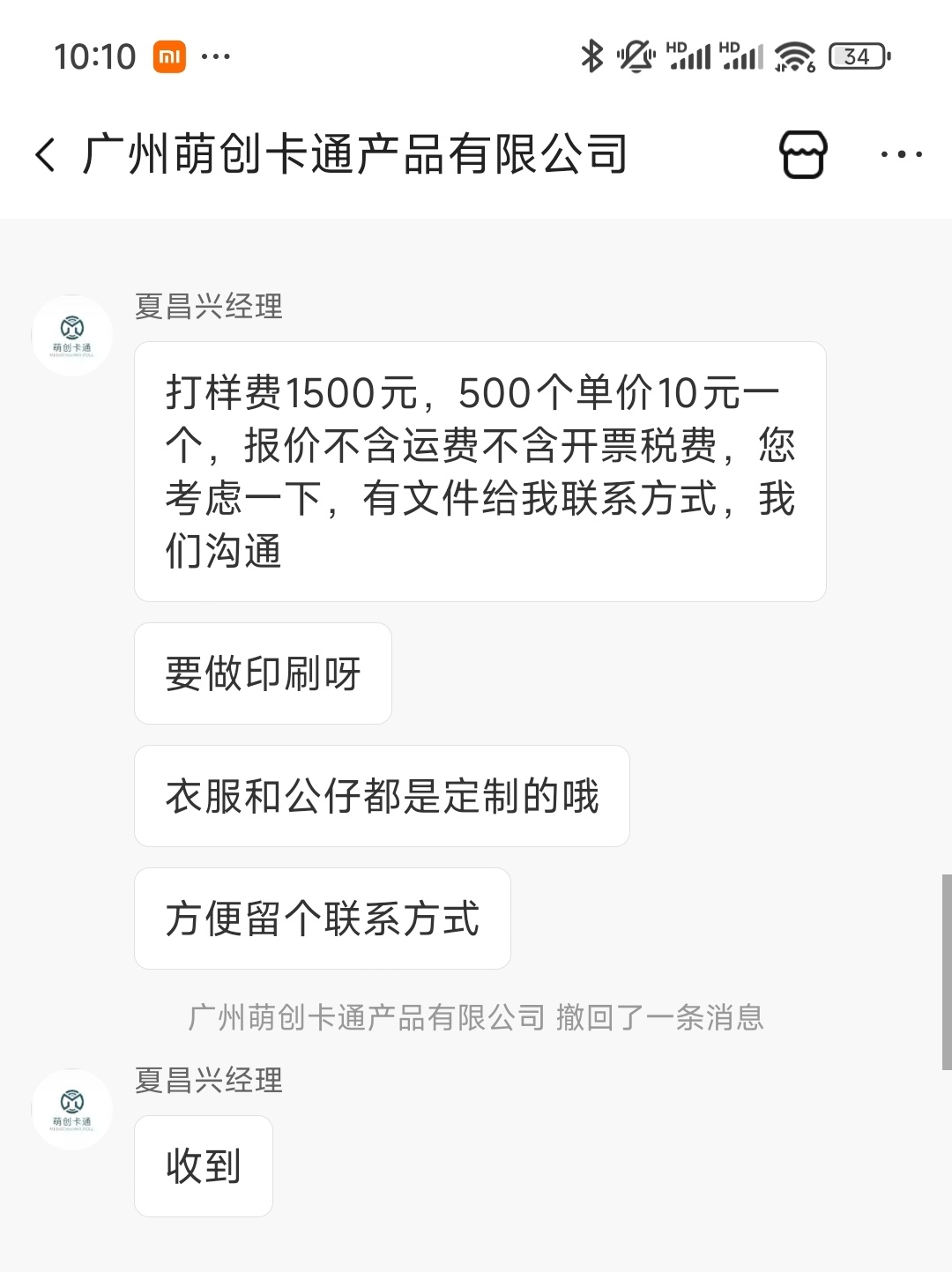
Task: Tap the vibrate/mute status icon
Action: (x=637, y=56)
